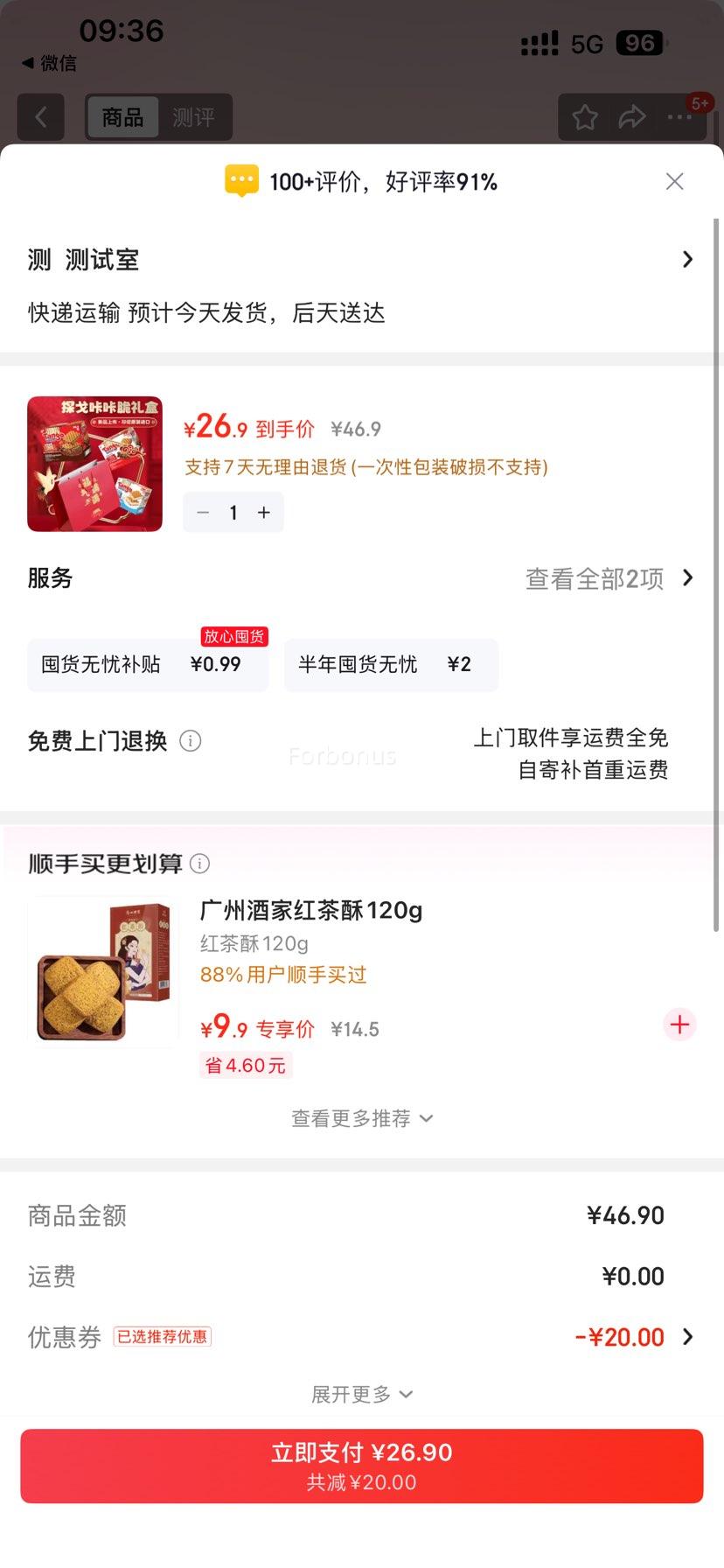Tap the info icon beside 顺手买更划算
Image resolution: width=724 pixels, height=1568 pixels.
point(199,864)
